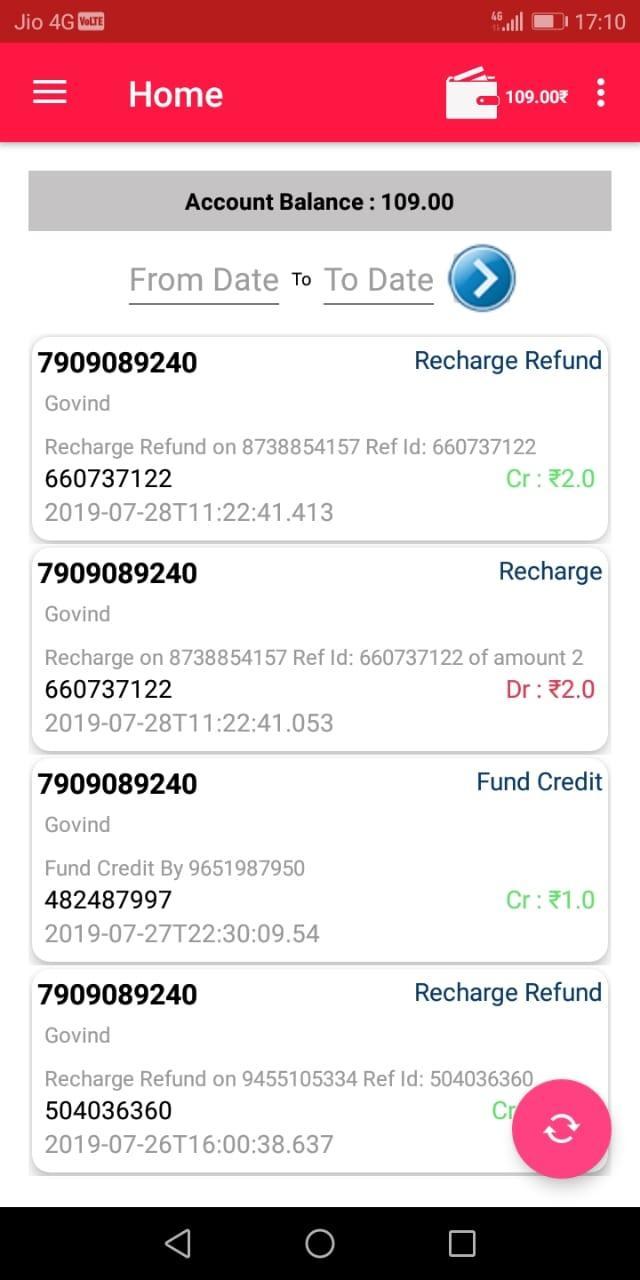This screenshot has width=640, height=1280.
Task: Go back using the system back button
Action: tap(178, 1243)
